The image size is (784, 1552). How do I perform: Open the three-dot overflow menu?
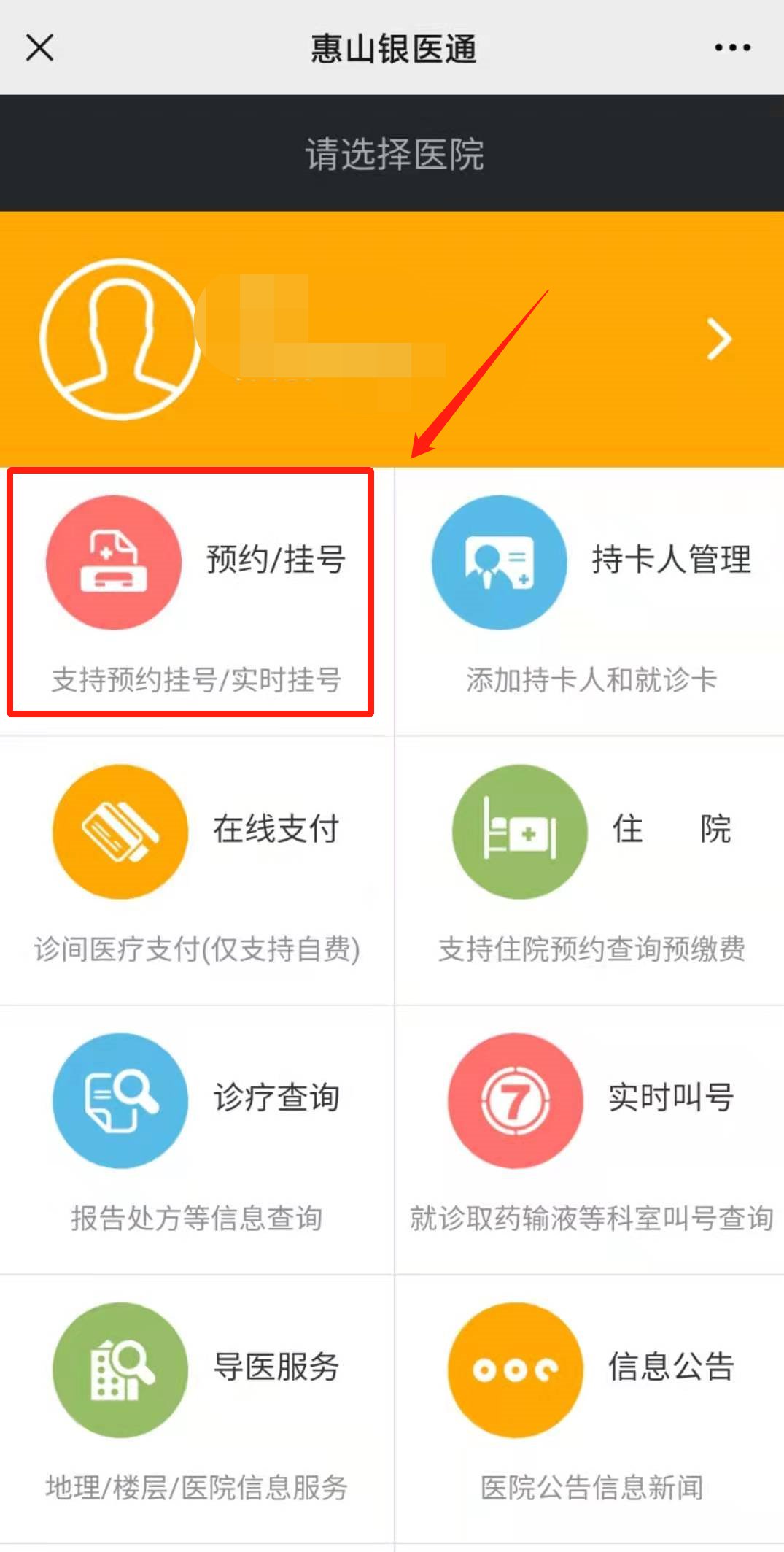tap(732, 48)
